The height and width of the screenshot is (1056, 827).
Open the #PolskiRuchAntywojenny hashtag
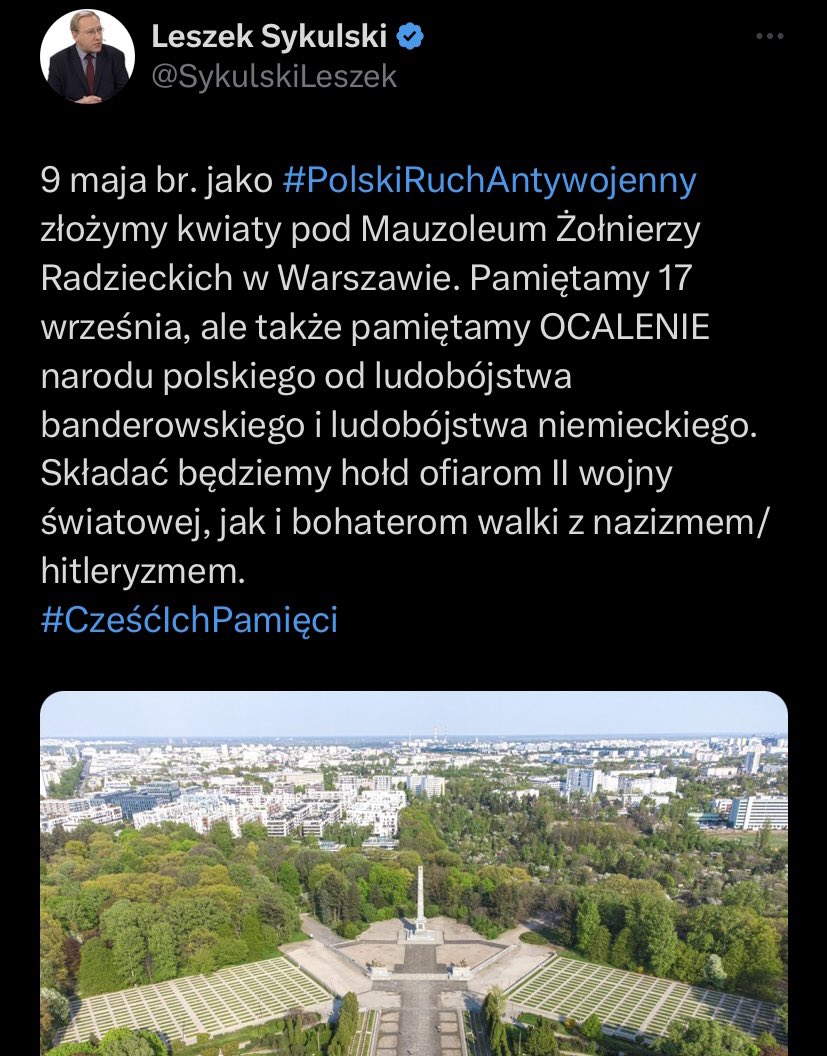490,181
